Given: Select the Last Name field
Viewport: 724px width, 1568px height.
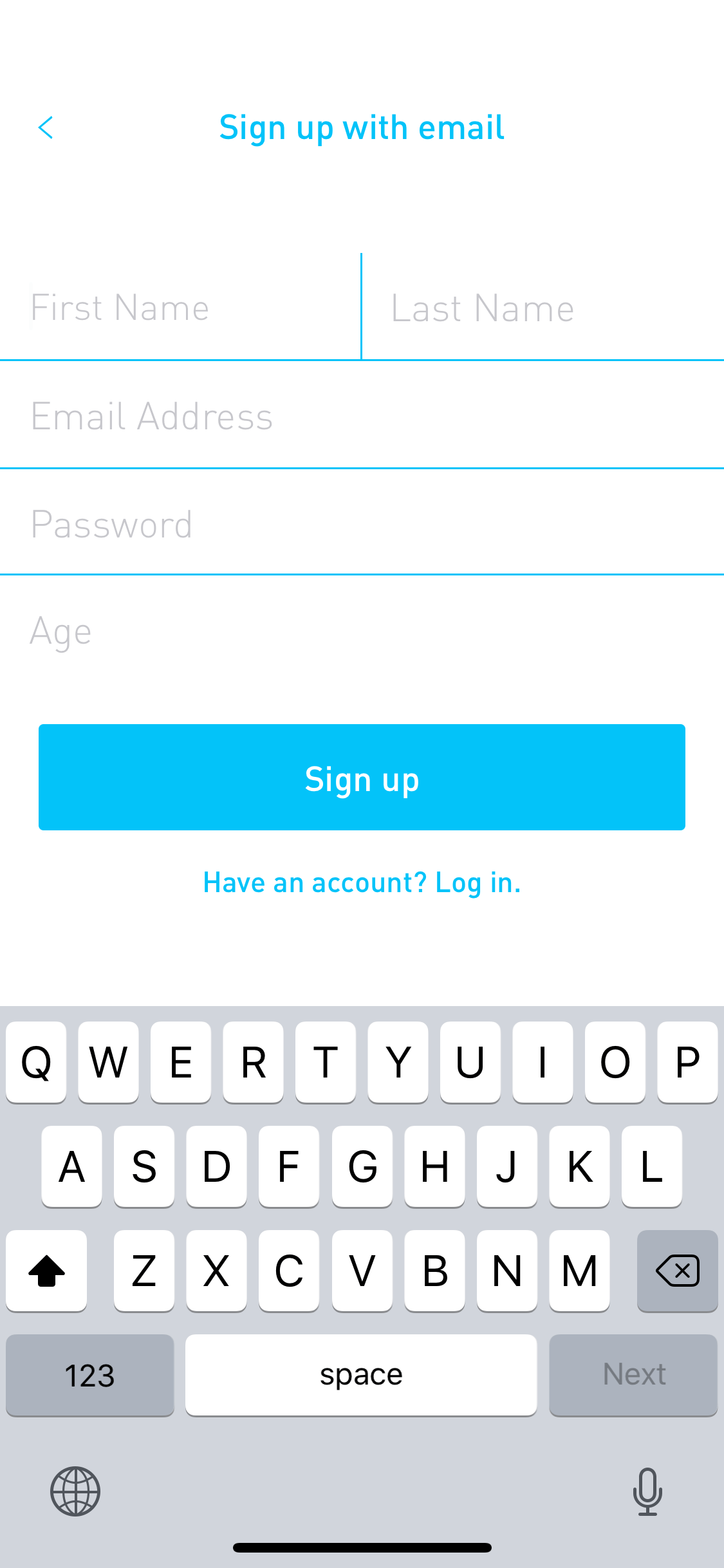Looking at the screenshot, I should [x=543, y=307].
